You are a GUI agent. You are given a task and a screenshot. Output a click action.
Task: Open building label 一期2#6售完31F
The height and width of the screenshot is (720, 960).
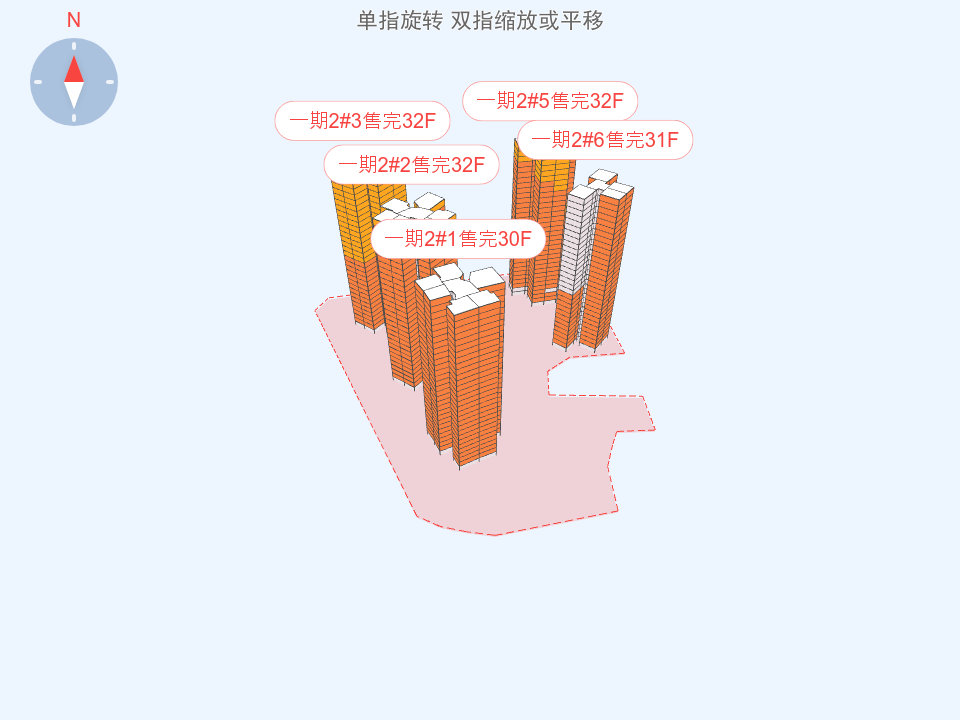605,140
